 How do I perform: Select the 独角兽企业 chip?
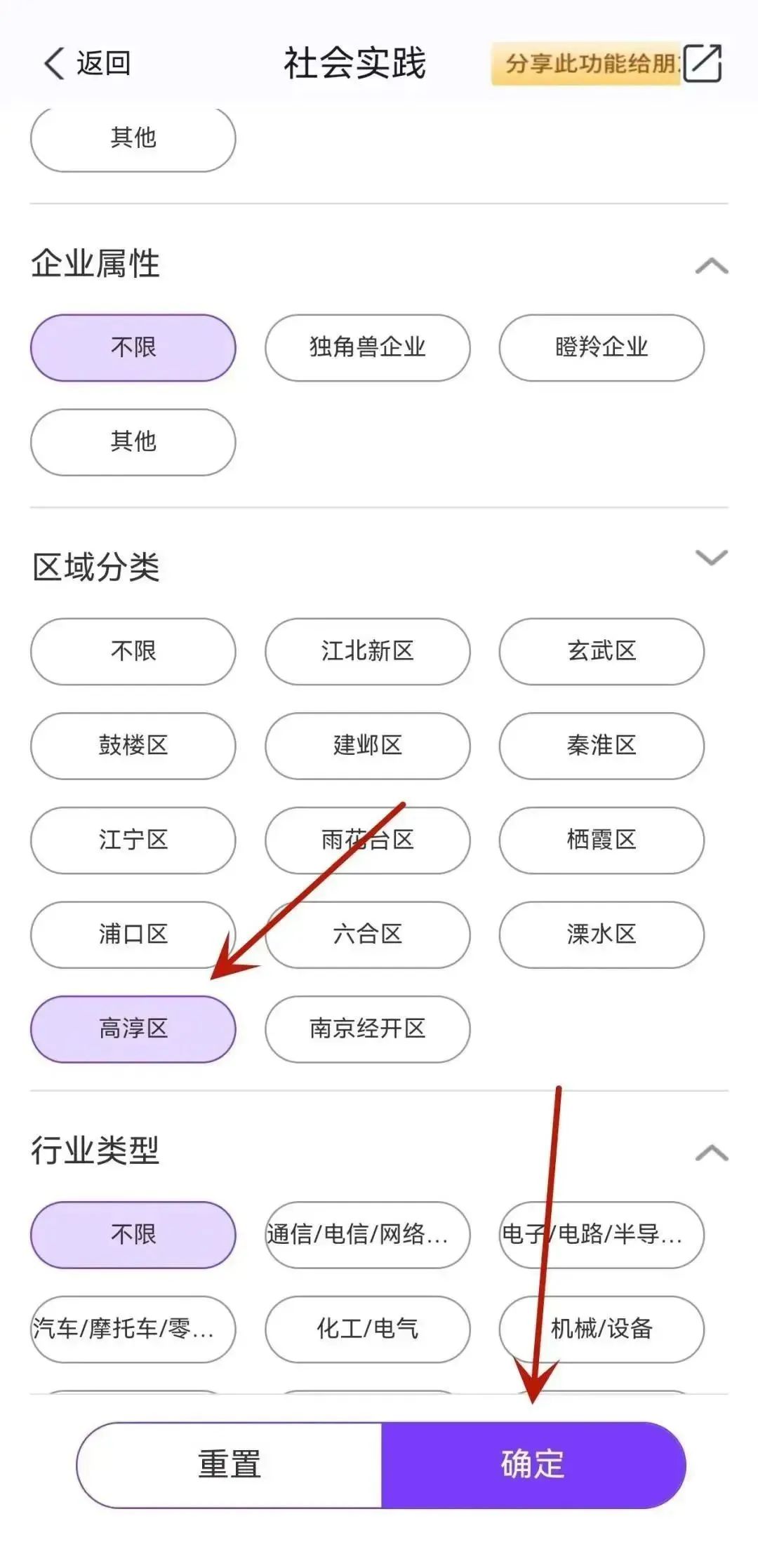point(367,347)
